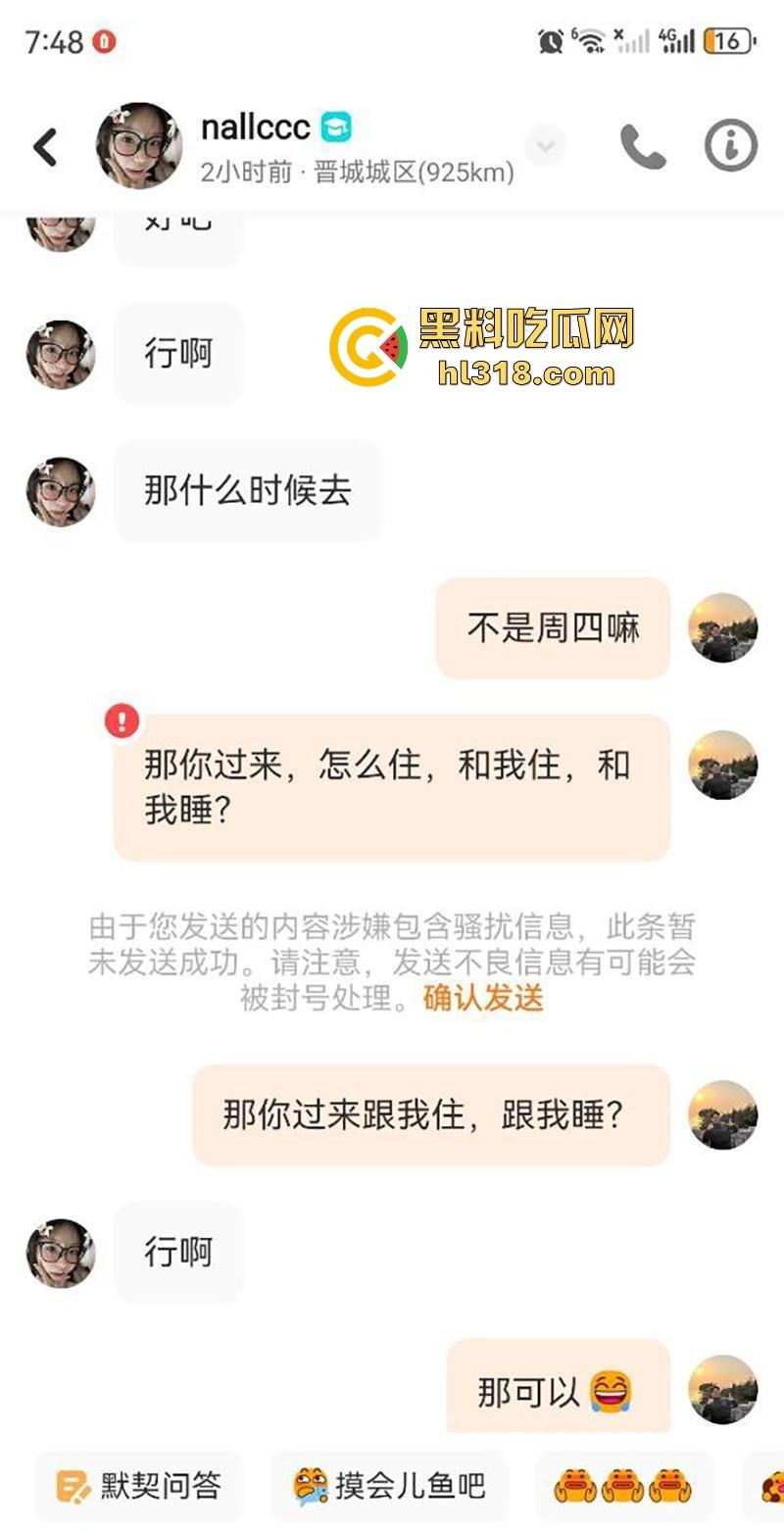Start a voice call with nallccc
The image size is (784, 1533).
click(643, 147)
